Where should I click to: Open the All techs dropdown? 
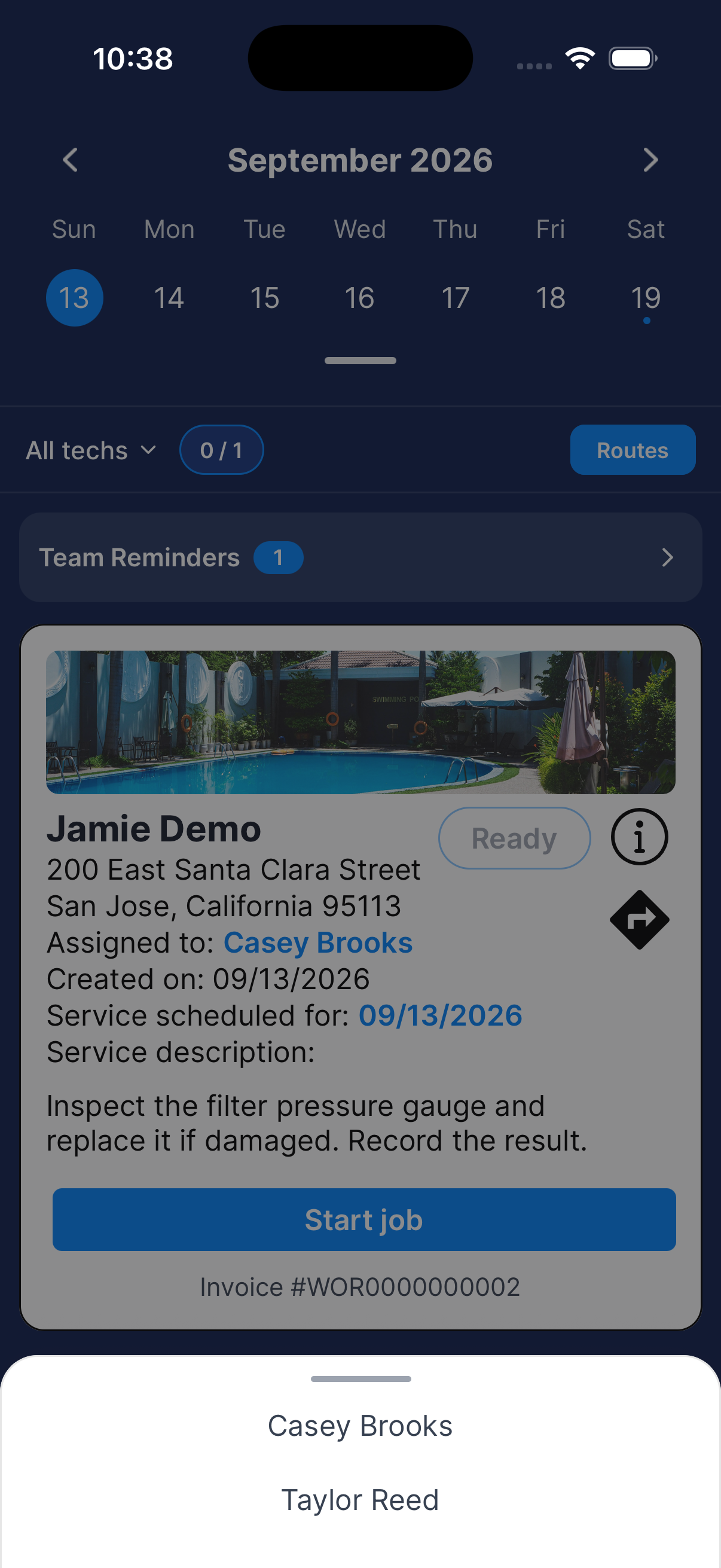coord(91,450)
